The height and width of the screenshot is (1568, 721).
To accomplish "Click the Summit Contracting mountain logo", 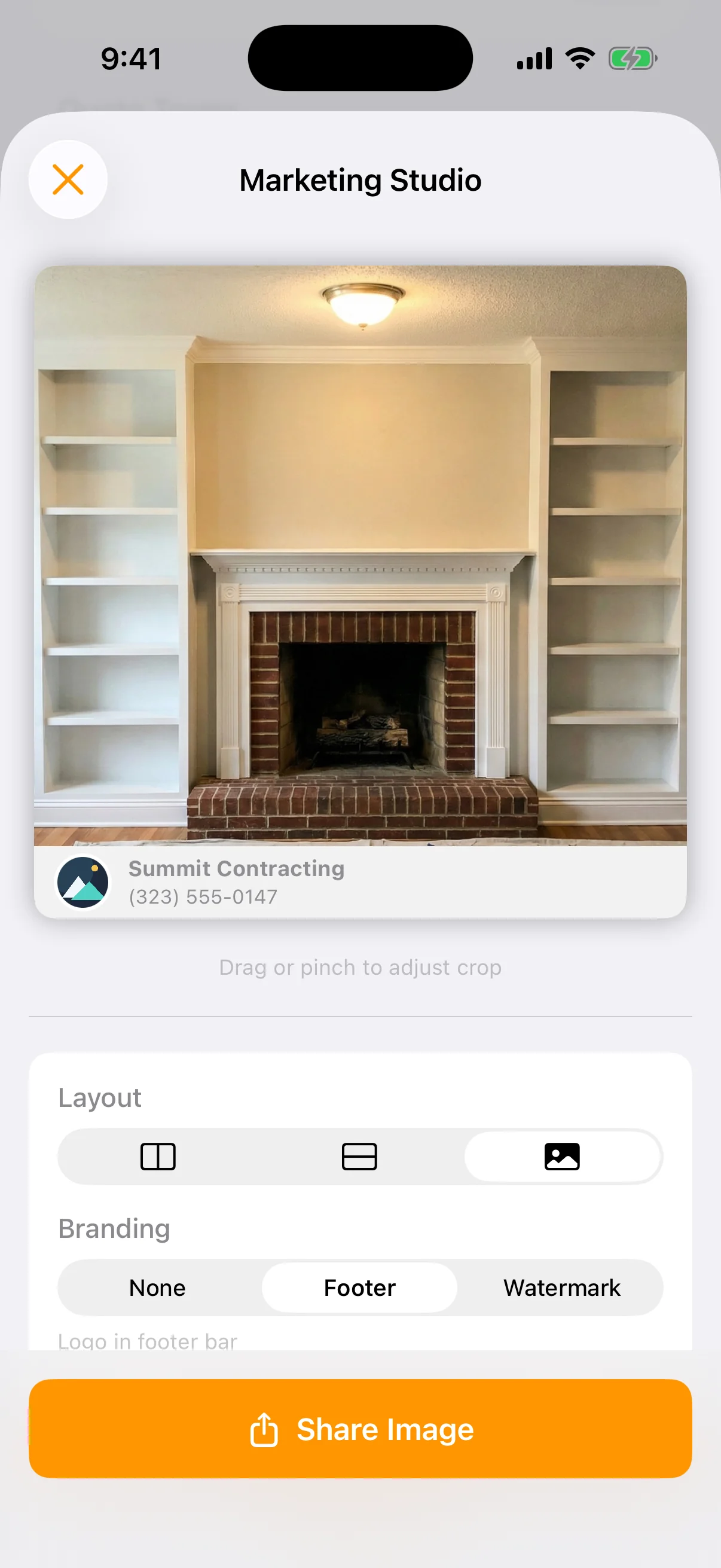I will coord(83,882).
